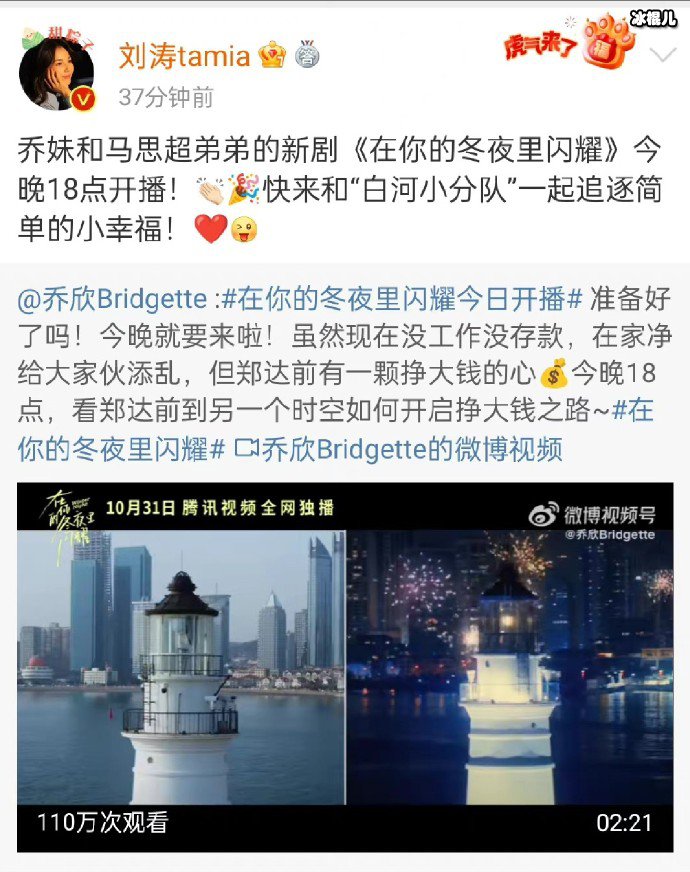Expand the post options chevron
Screen dimensions: 690x872
tap(663, 55)
